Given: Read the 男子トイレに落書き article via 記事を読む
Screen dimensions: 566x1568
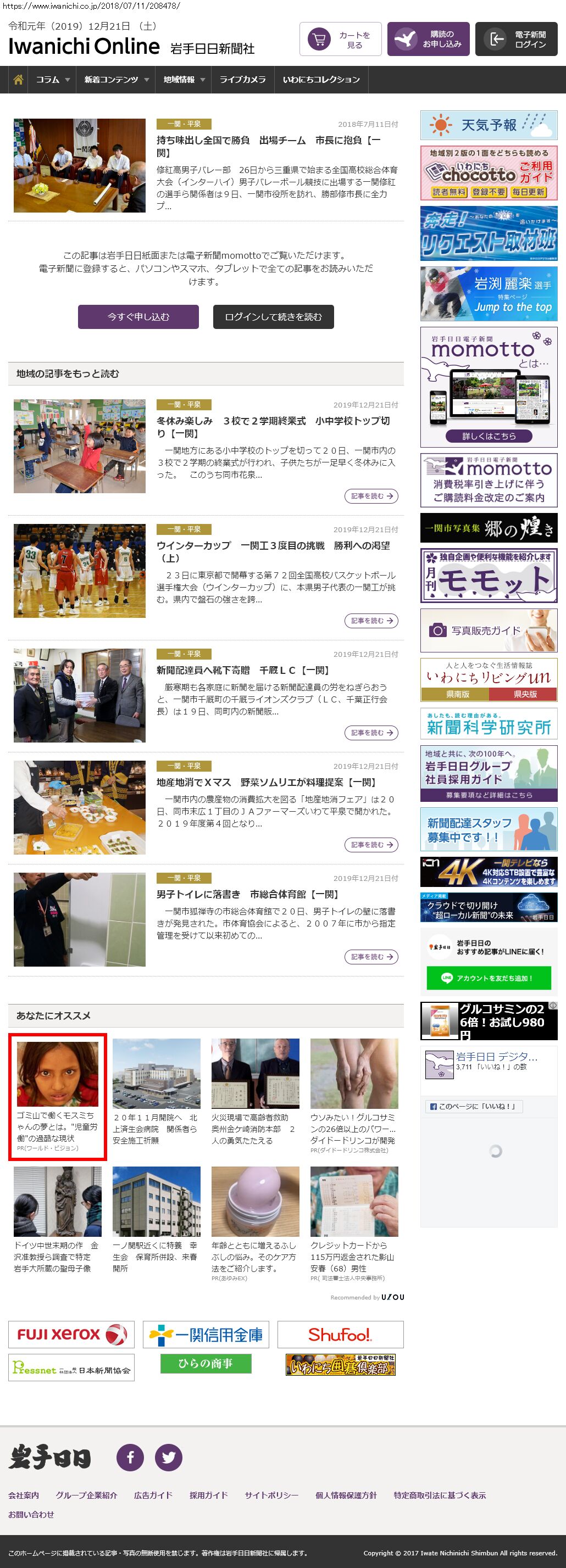Looking at the screenshot, I should click(x=371, y=957).
